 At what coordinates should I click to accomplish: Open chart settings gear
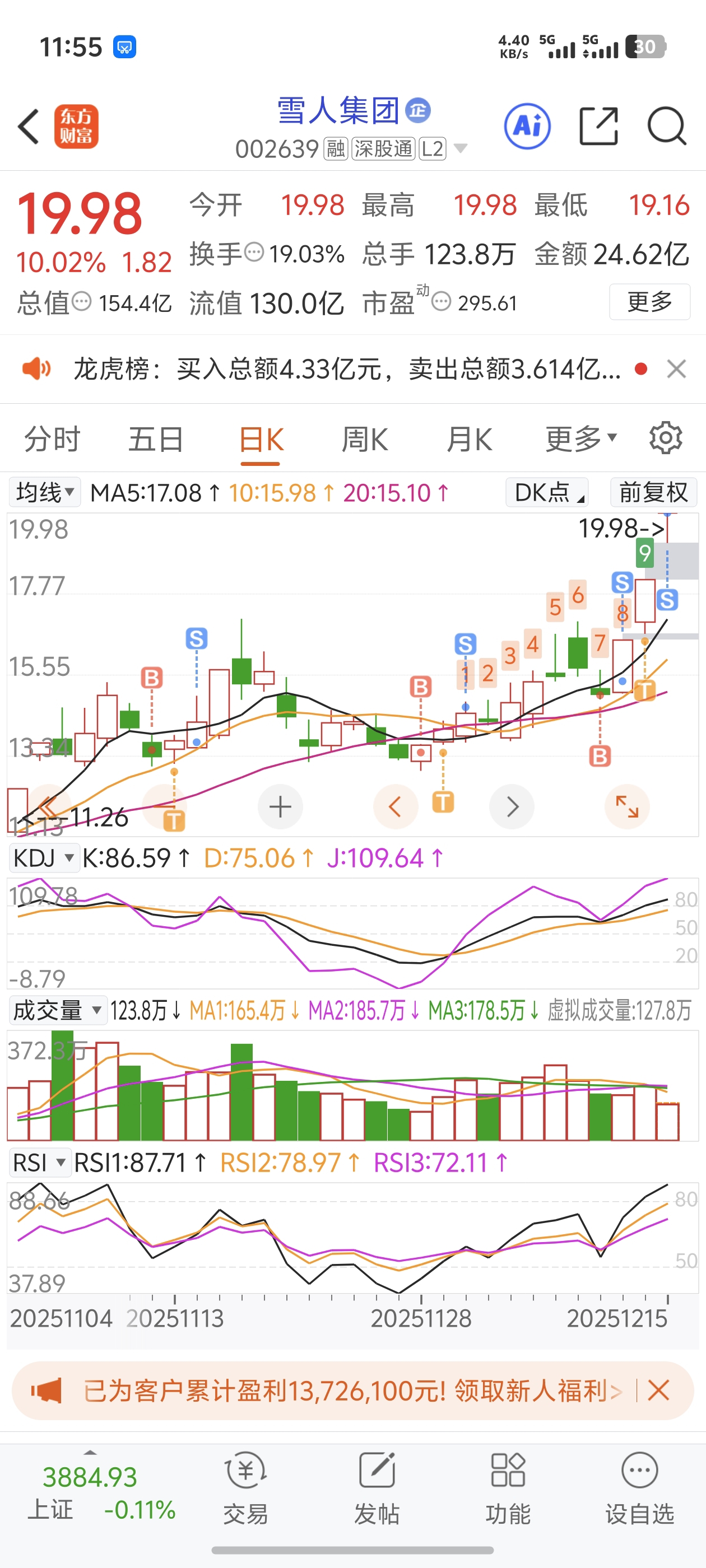665,438
